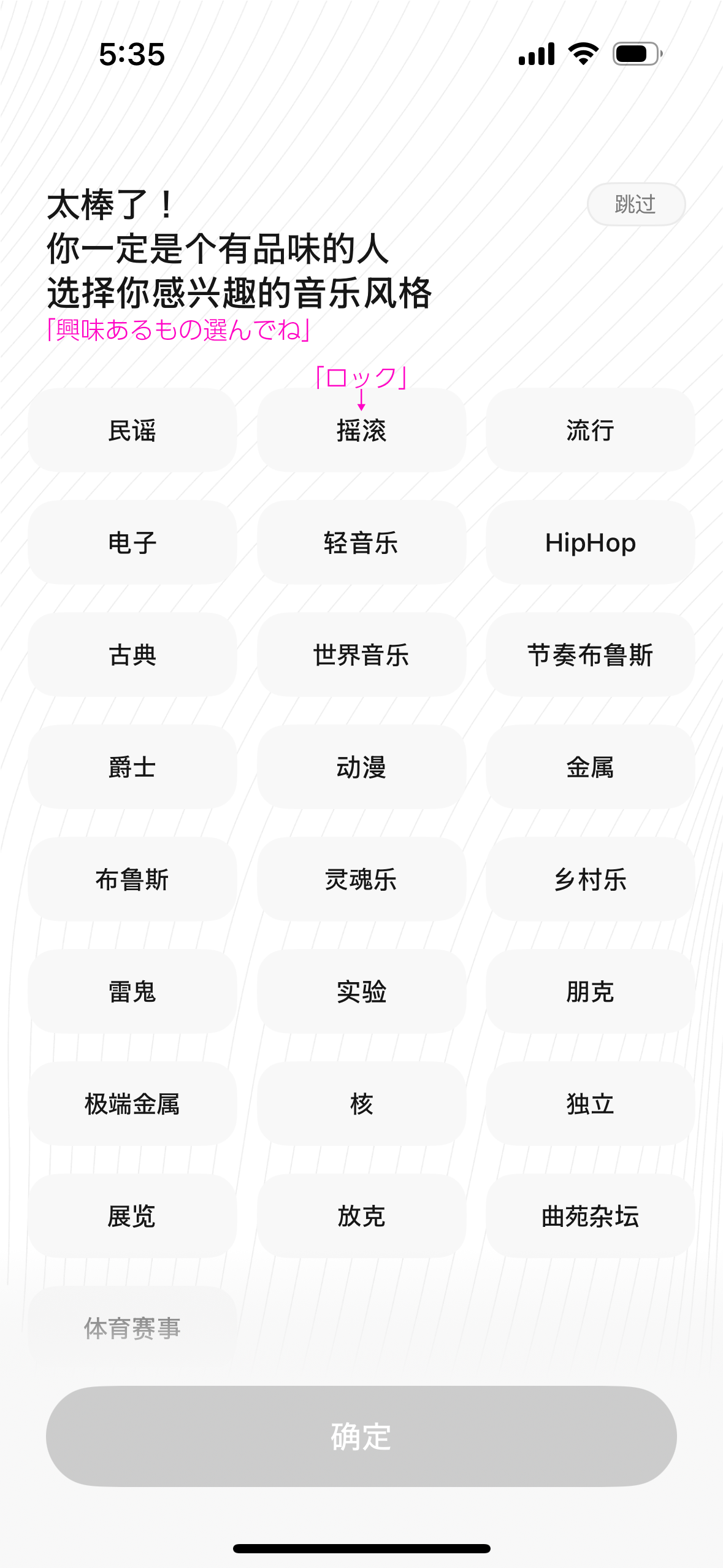Tap the 跳过 skip button
The image size is (723, 1568).
tap(636, 204)
